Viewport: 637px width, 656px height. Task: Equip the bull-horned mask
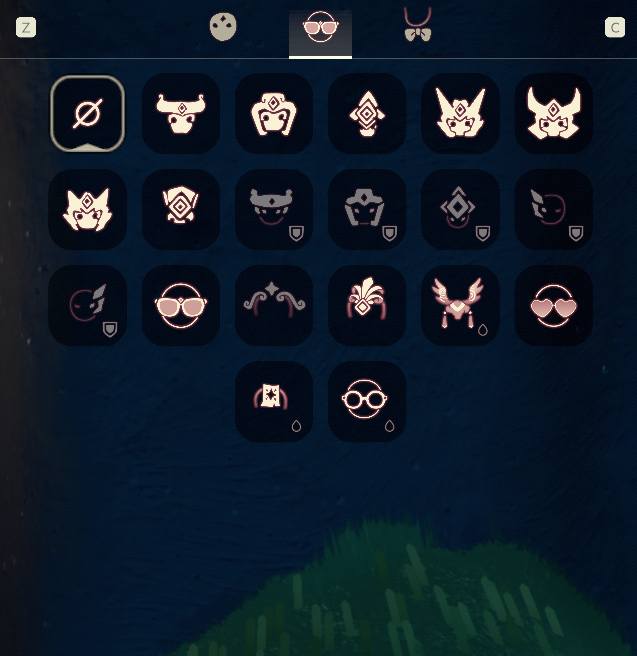pyautogui.click(x=181, y=114)
